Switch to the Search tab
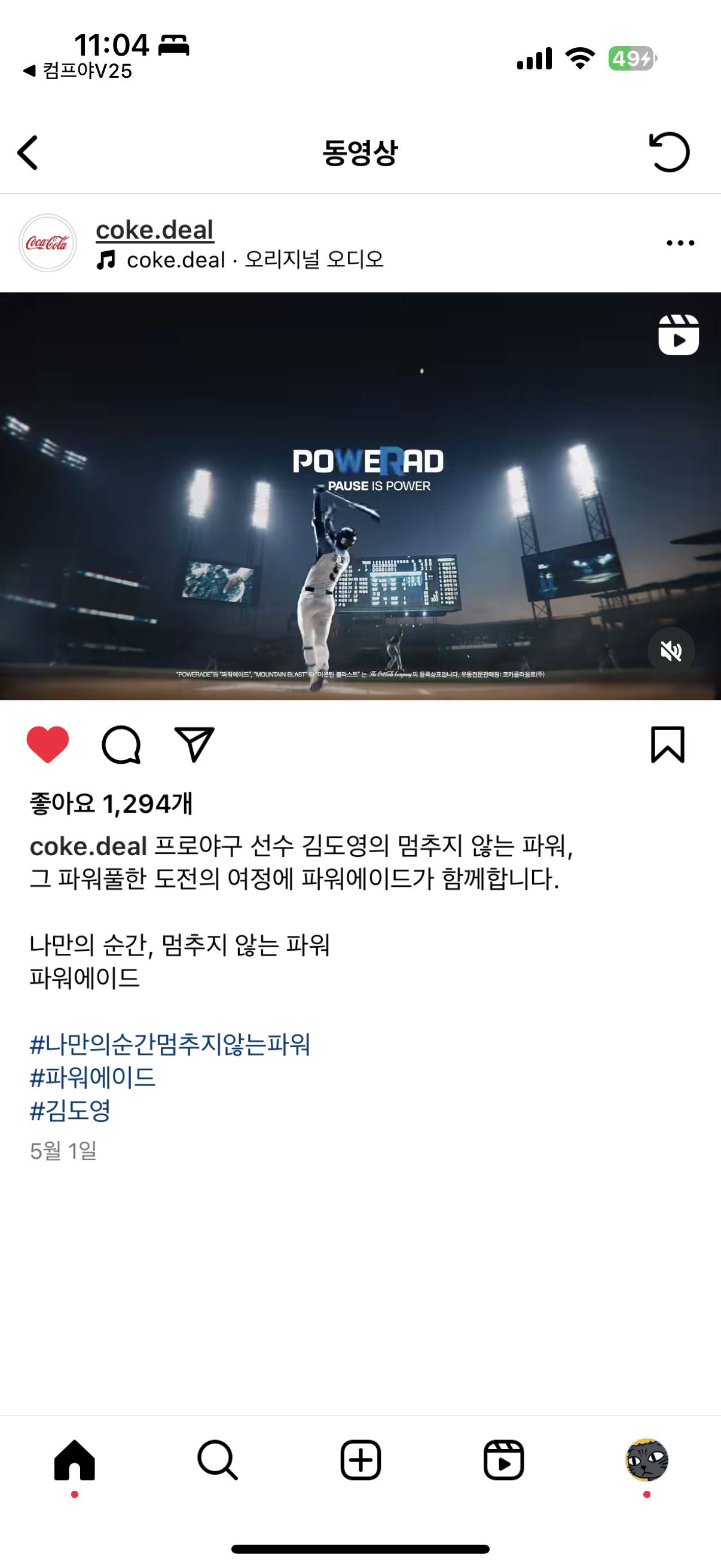Viewport: 721px width, 1568px height. pos(217,1460)
